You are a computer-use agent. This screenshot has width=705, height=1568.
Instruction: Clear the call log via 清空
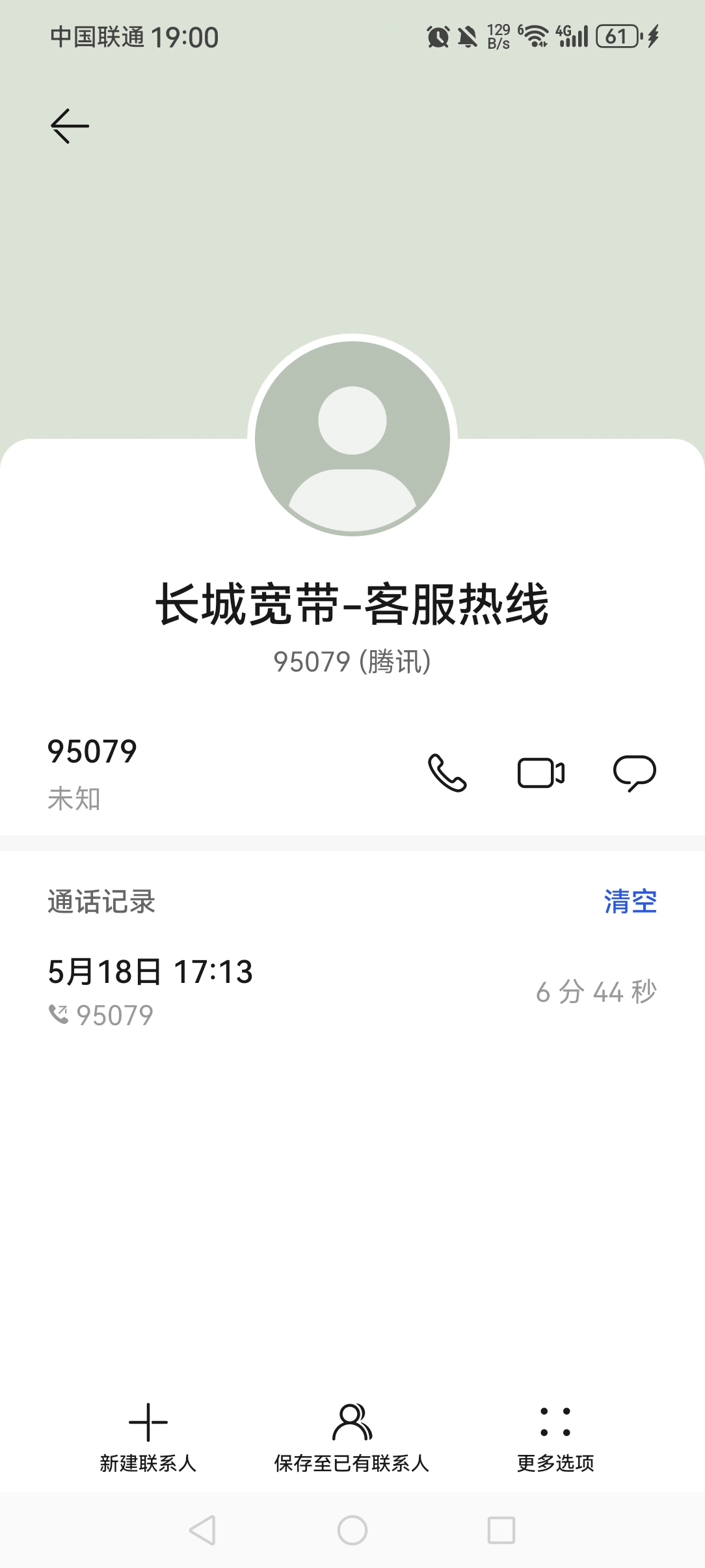click(x=630, y=902)
